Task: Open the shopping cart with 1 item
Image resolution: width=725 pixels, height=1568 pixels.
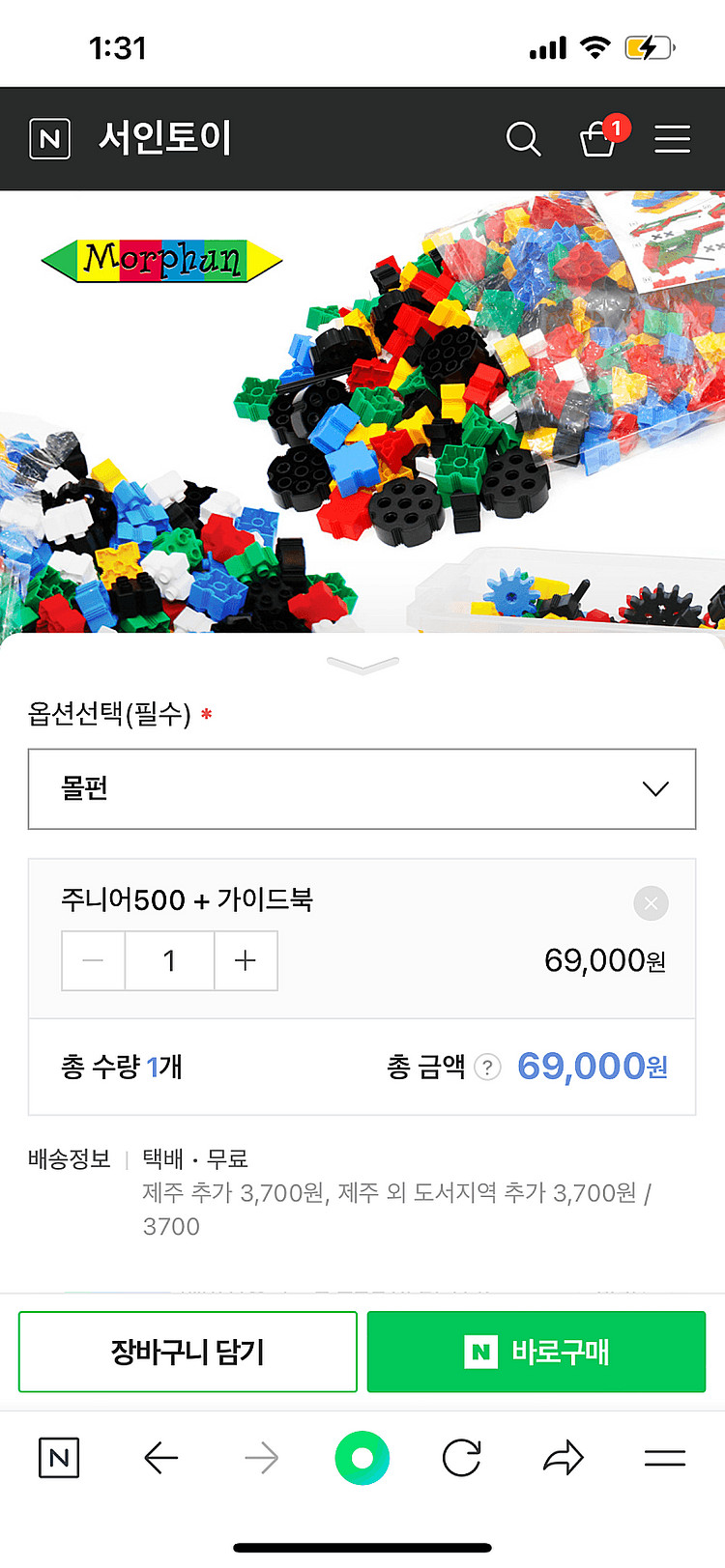Action: (x=598, y=139)
